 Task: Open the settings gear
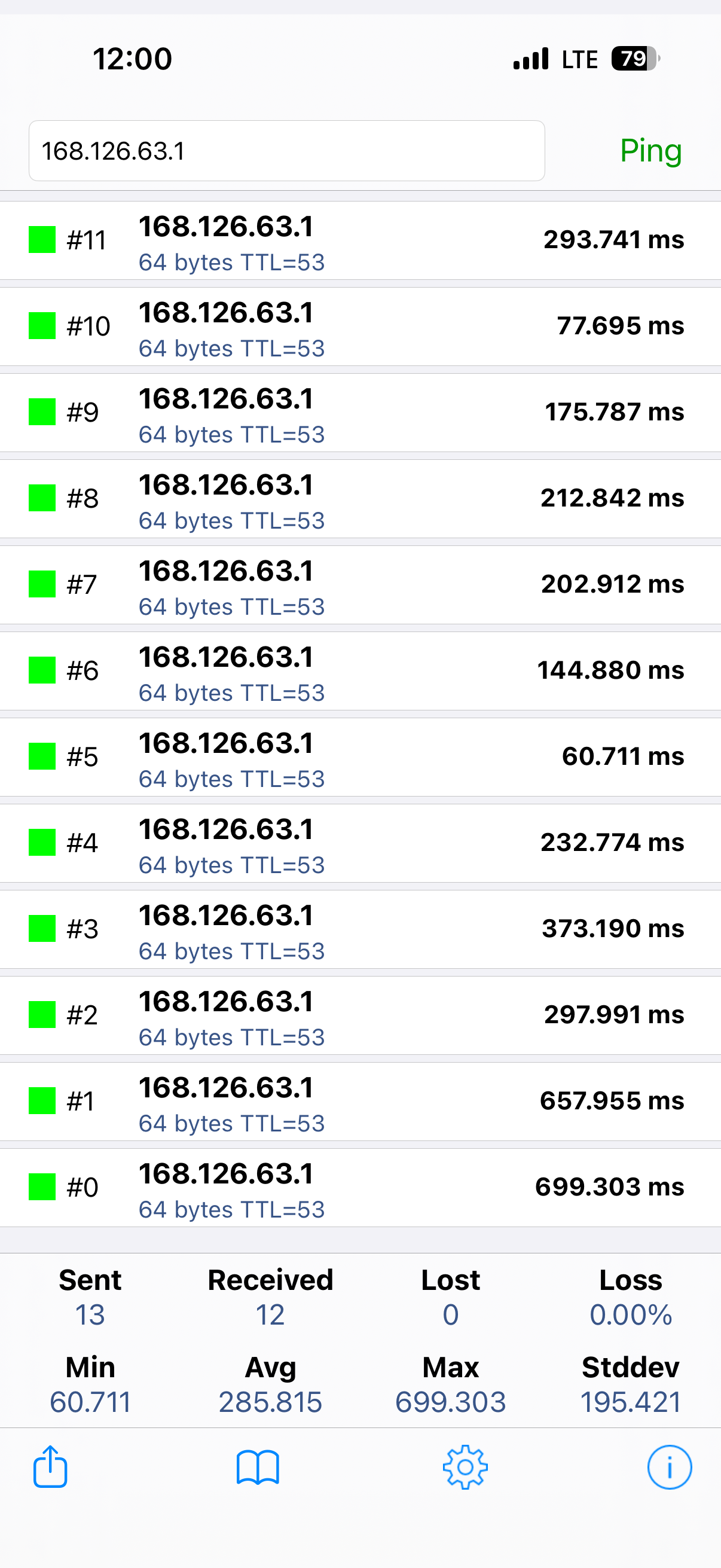tap(465, 1467)
